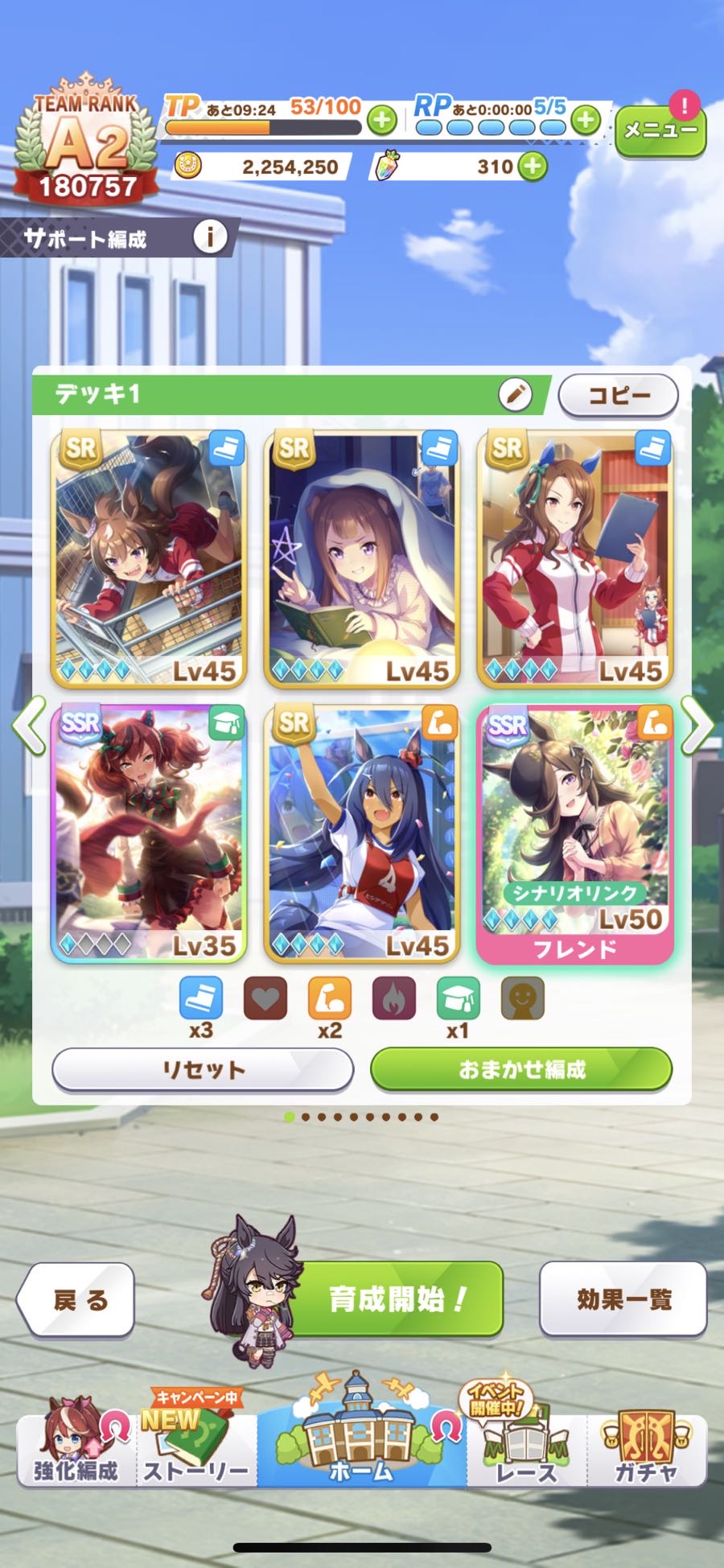The width and height of the screenshot is (724, 1568).
Task: Add RP with the plus icon
Action: (x=586, y=120)
